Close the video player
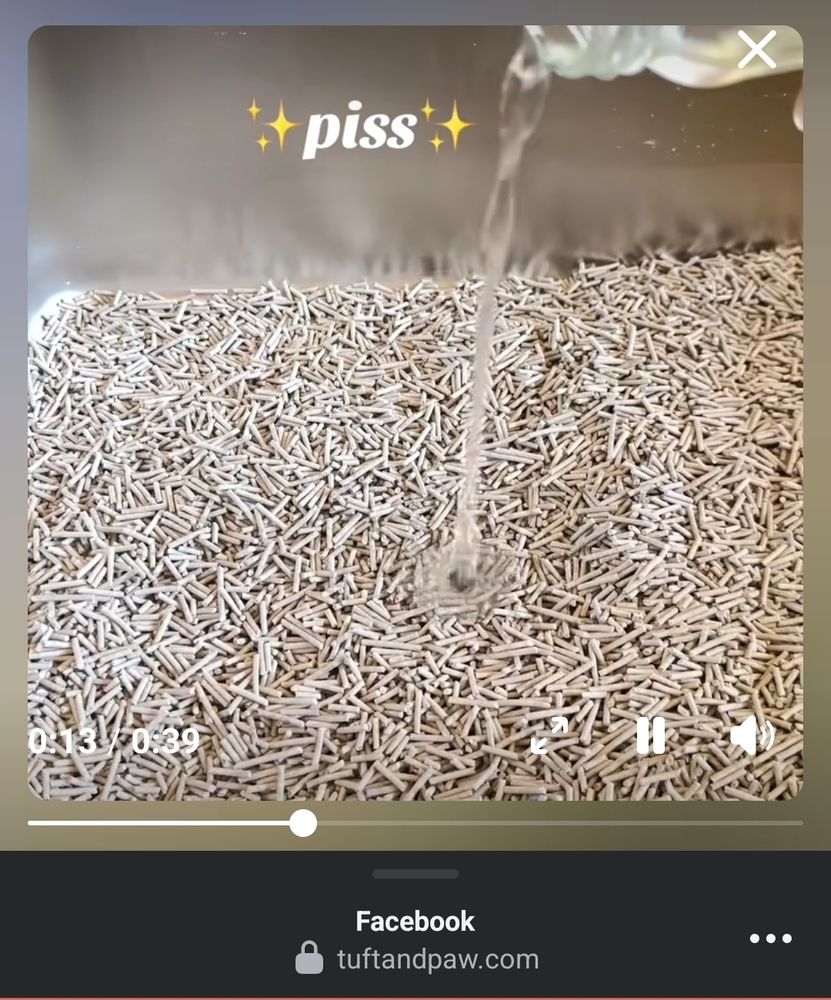The width and height of the screenshot is (831, 1000). tap(756, 49)
